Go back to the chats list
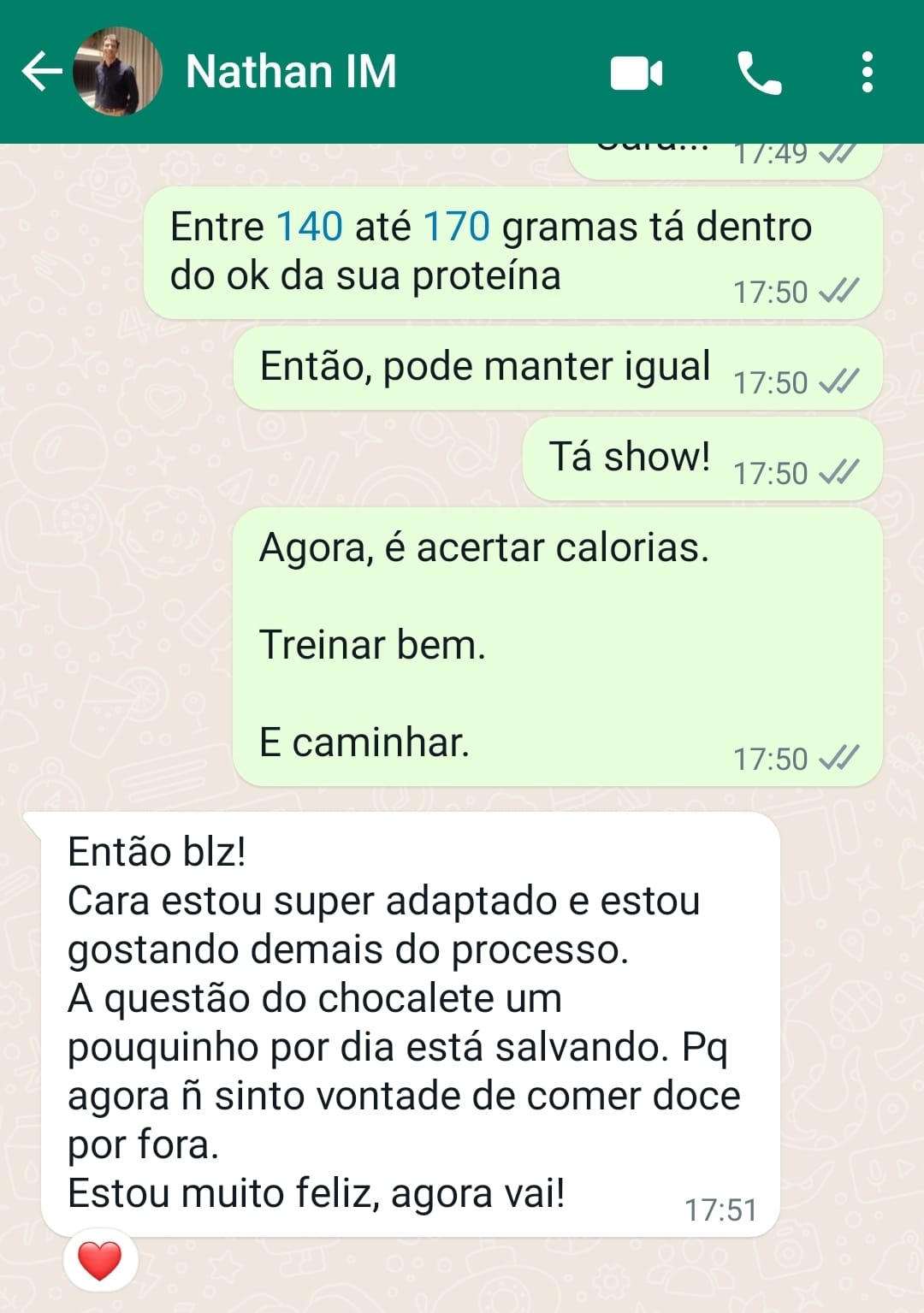 [41, 71]
